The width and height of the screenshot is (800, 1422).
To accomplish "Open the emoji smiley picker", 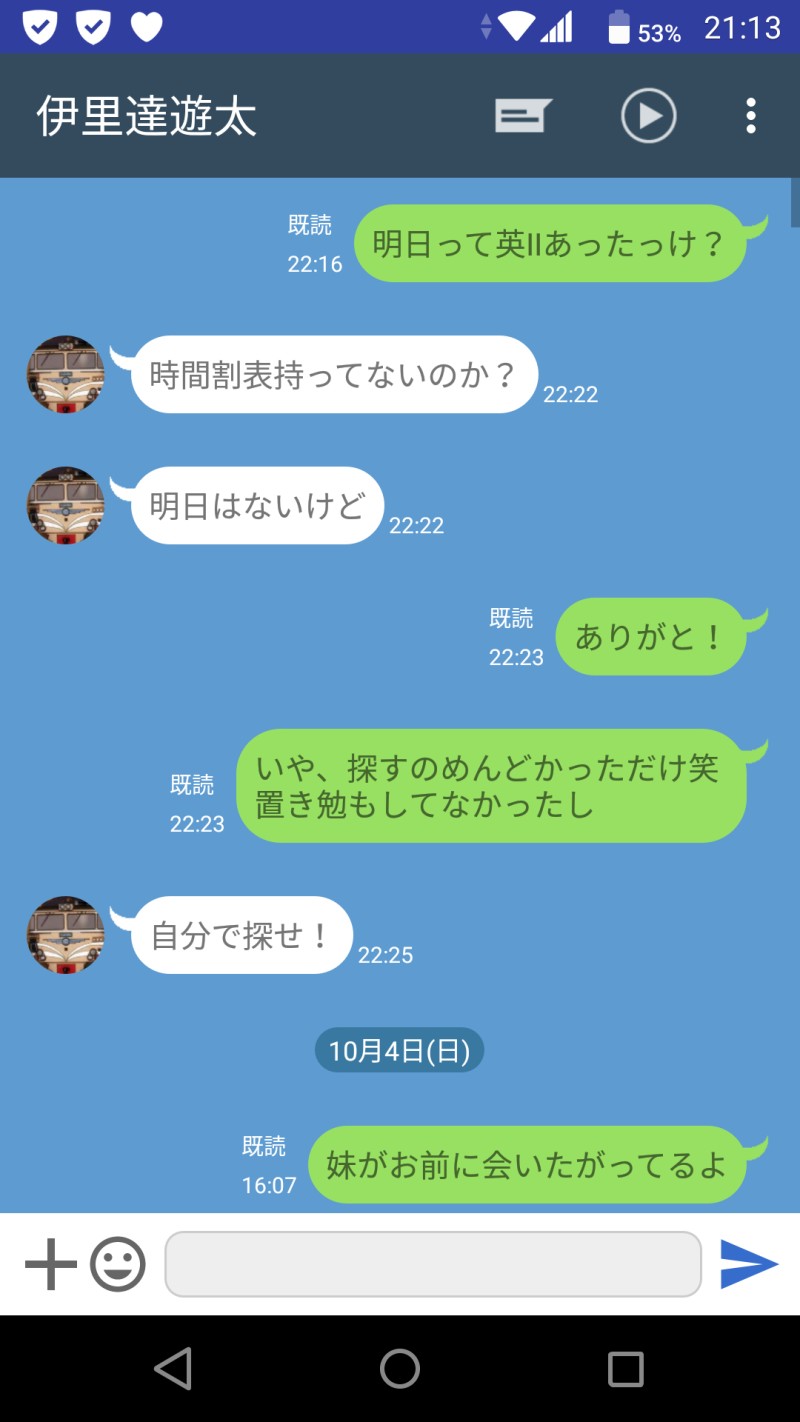I will click(x=118, y=1264).
